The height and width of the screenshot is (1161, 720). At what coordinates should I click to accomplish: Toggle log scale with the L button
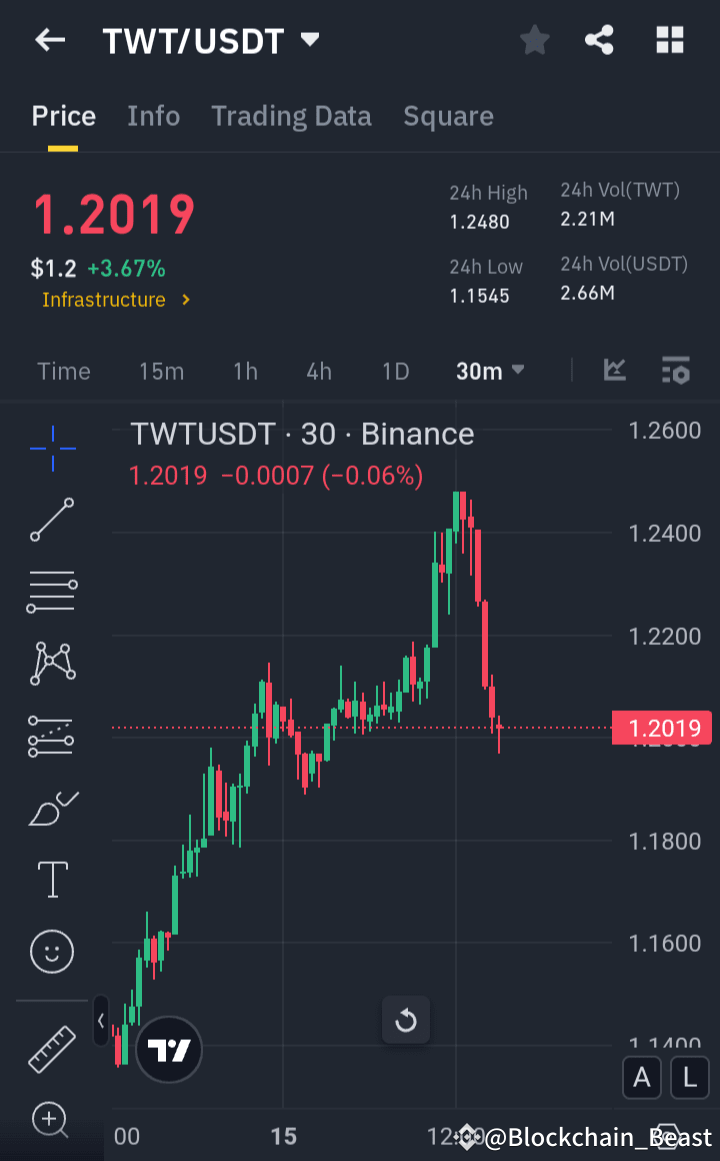[688, 1078]
